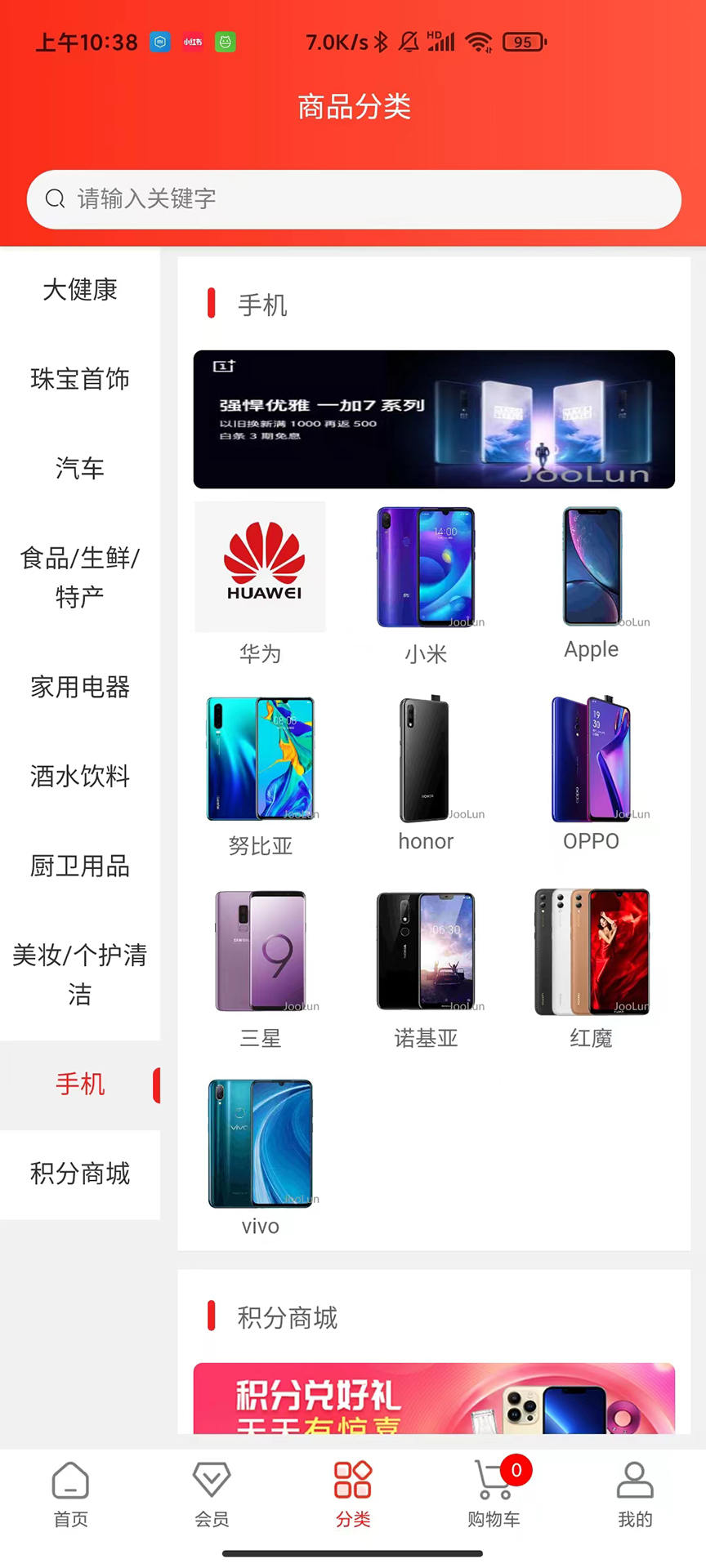Go to the 会员 tab
Image resolution: width=706 pixels, height=1568 pixels.
point(212,1494)
